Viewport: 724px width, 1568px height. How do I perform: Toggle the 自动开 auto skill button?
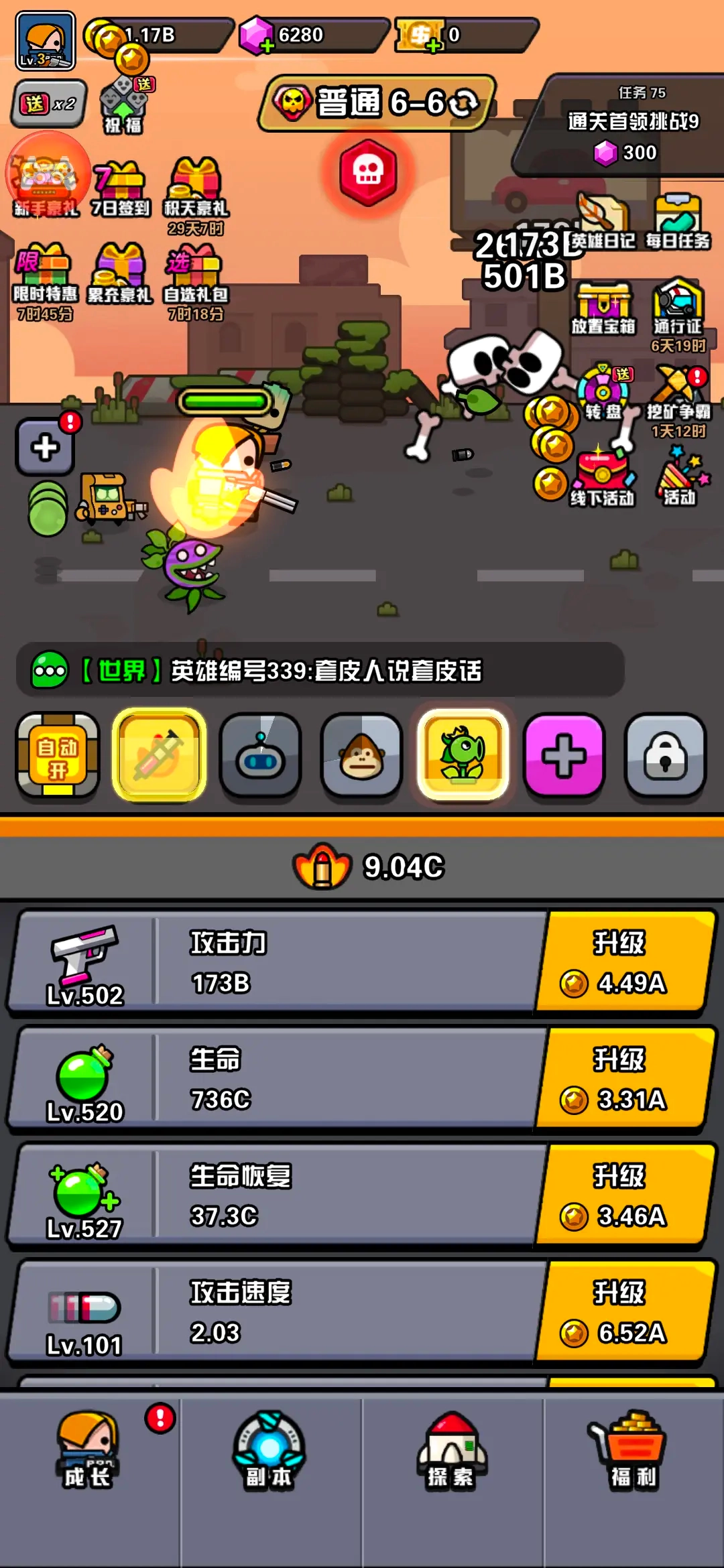point(58,757)
